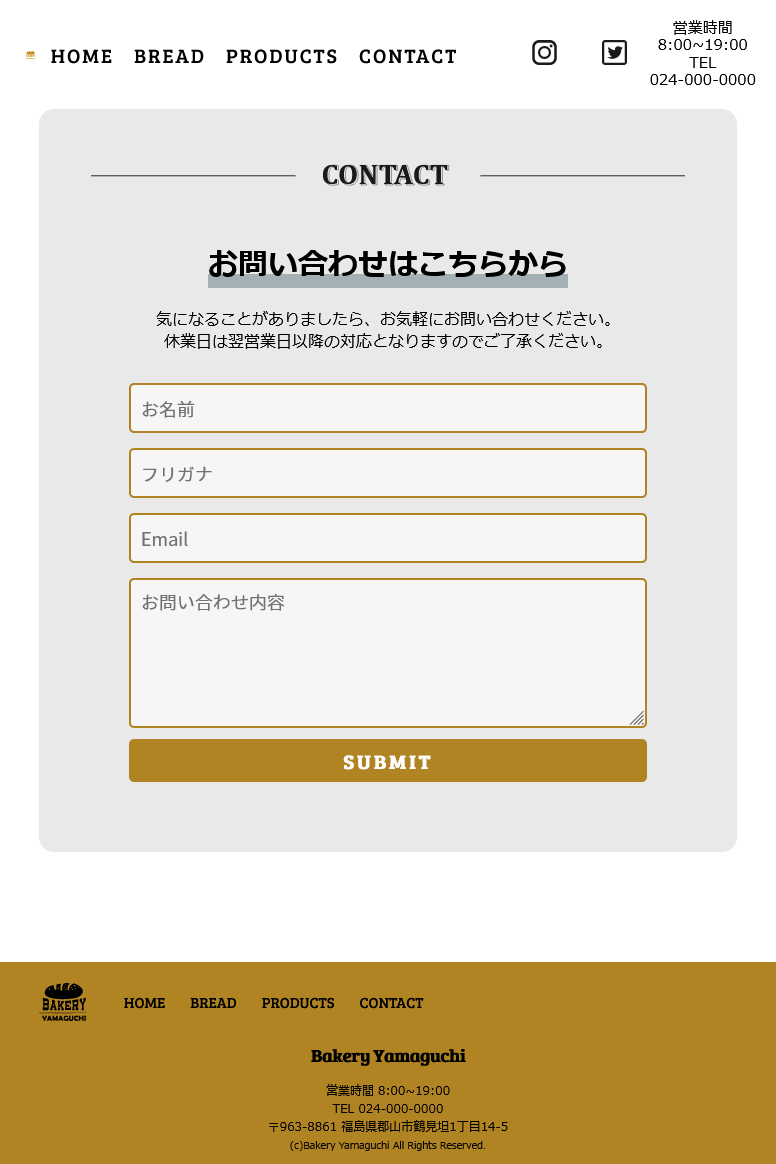Go to HOME in top navigation
The width and height of the screenshot is (776, 1164).
(82, 57)
